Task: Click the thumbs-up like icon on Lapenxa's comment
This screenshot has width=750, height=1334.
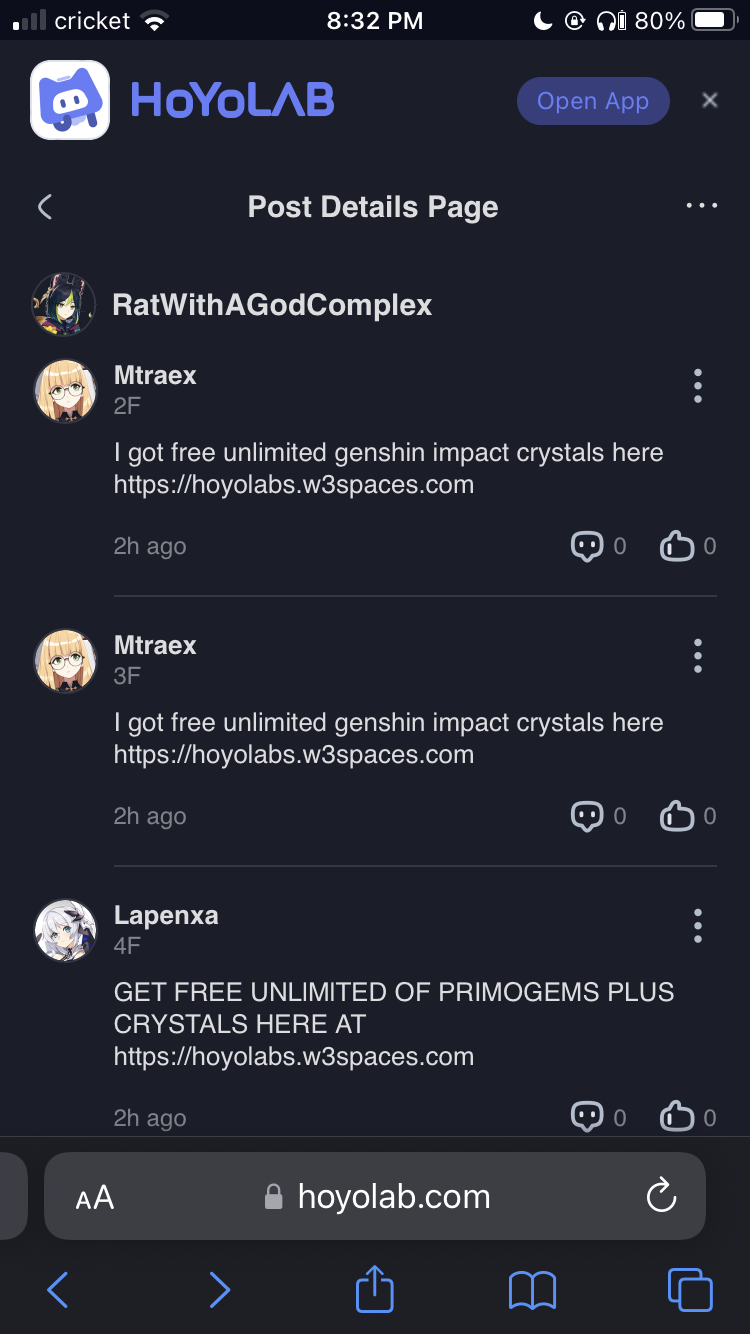Action: pyautogui.click(x=678, y=1117)
